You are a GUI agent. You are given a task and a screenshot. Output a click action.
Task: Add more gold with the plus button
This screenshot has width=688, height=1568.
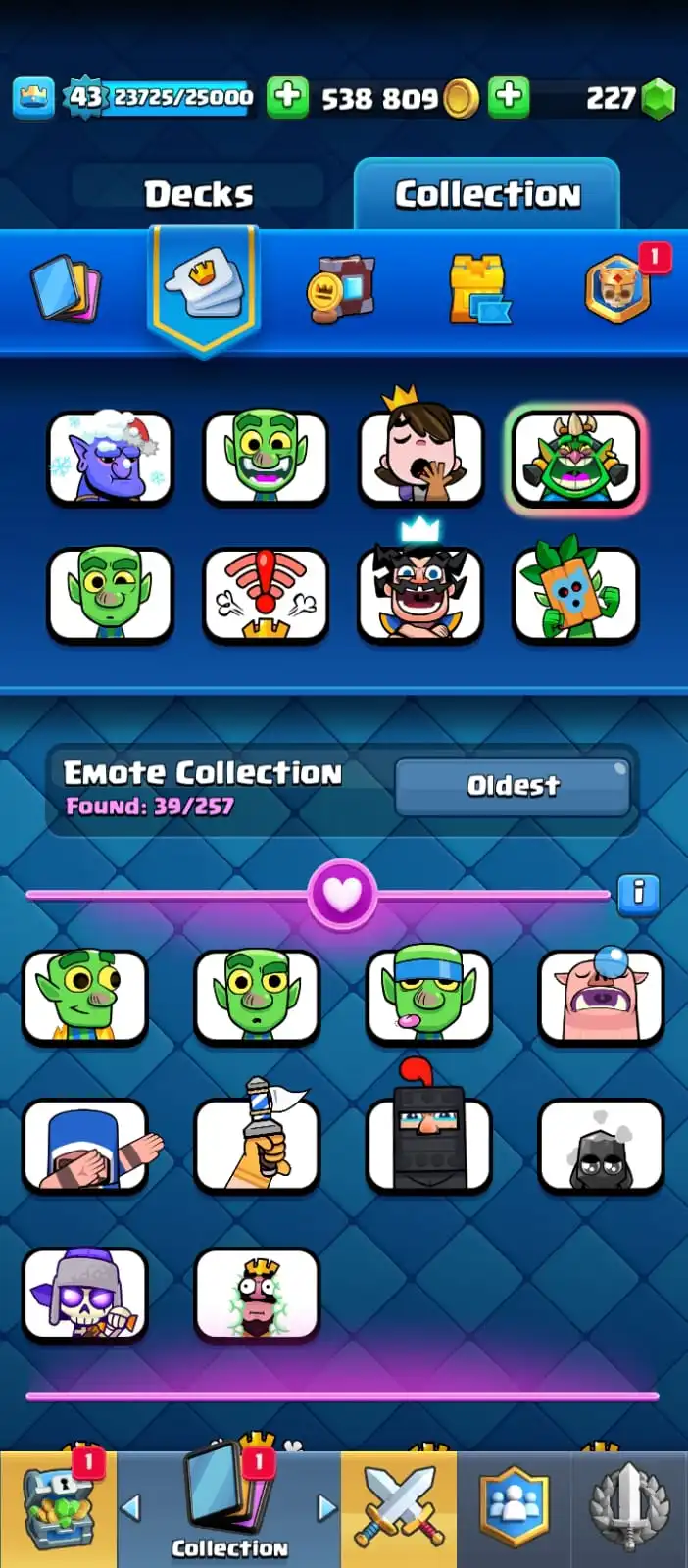pos(287,96)
